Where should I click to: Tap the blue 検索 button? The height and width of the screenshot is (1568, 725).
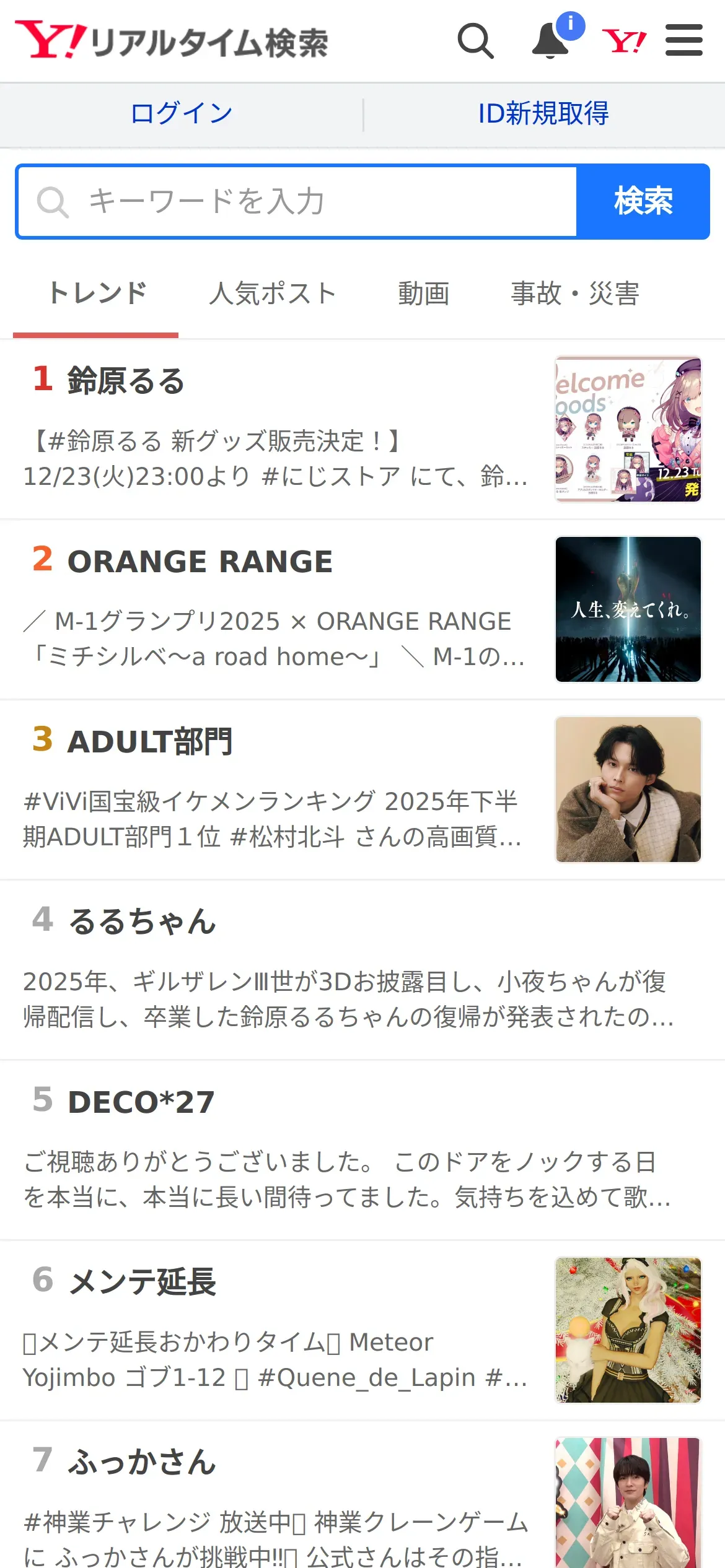(x=643, y=202)
